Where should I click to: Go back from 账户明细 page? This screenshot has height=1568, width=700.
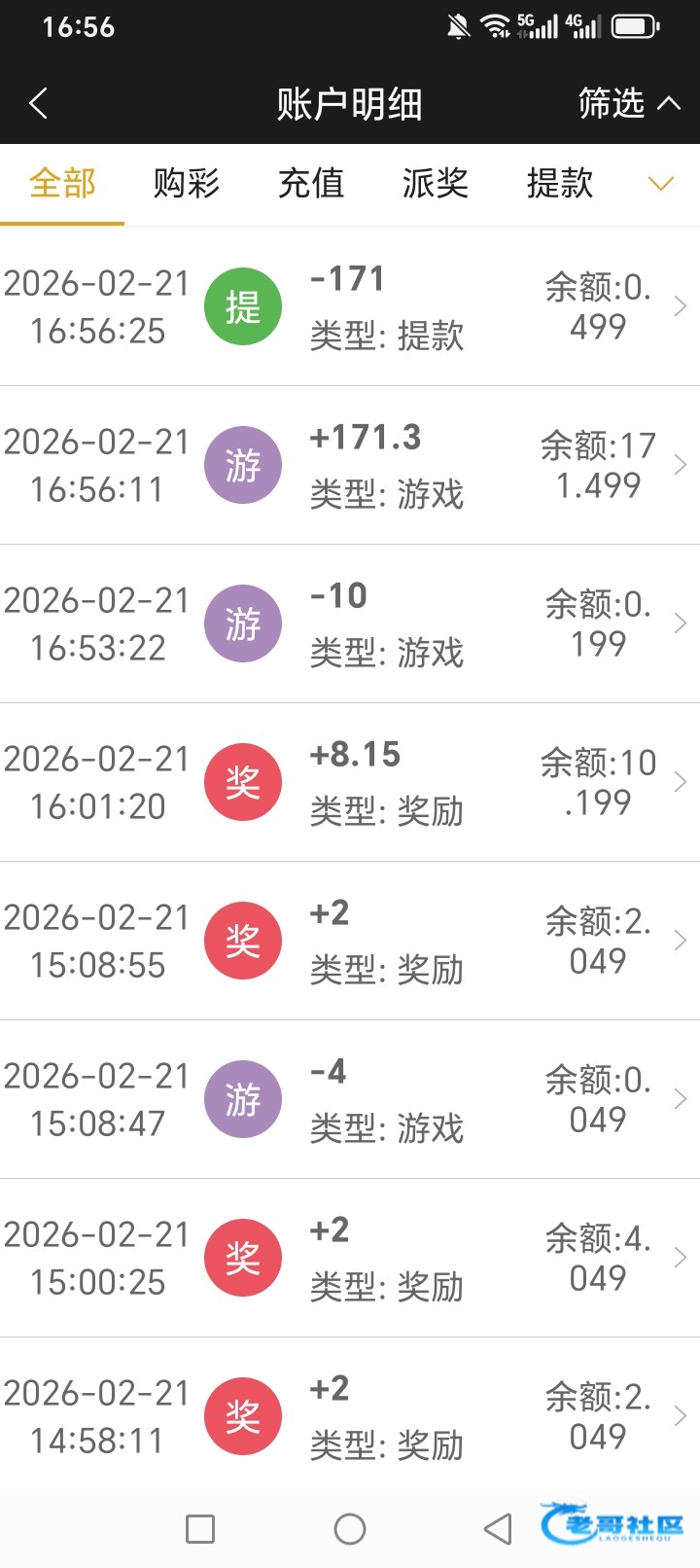(39, 103)
